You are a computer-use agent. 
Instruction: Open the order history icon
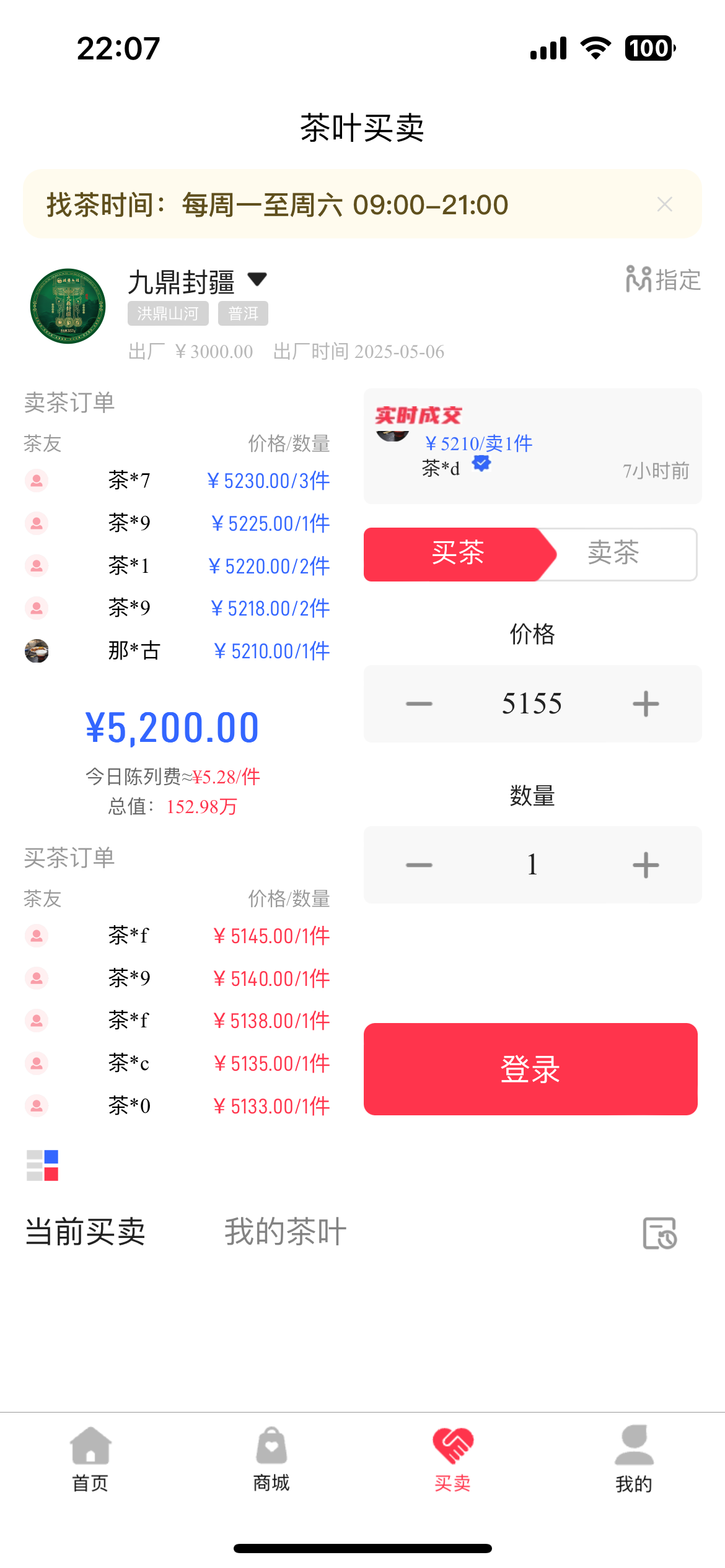tap(659, 1233)
